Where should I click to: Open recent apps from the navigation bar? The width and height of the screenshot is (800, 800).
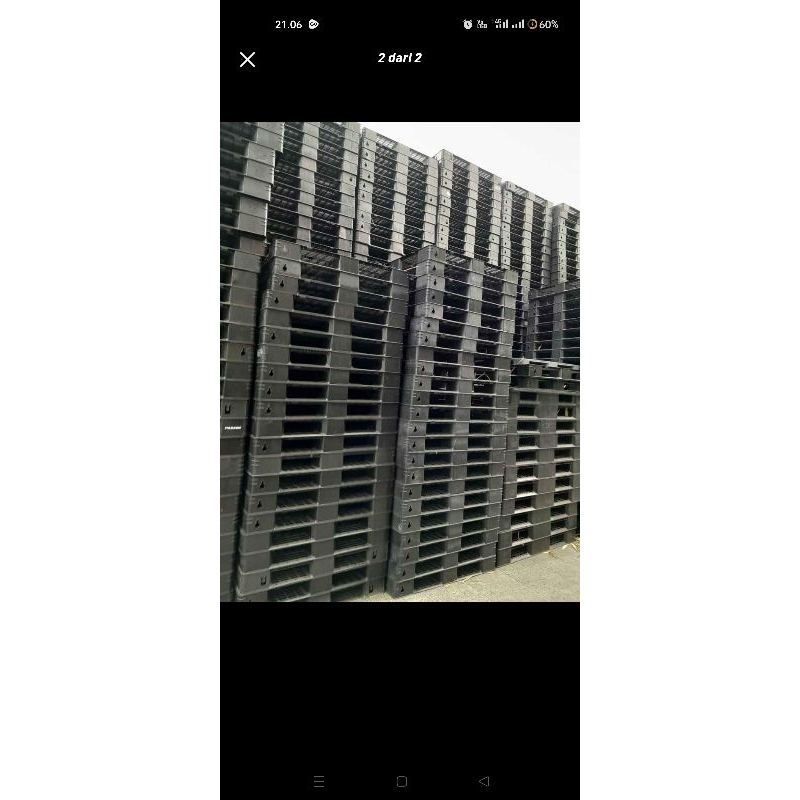tap(318, 781)
